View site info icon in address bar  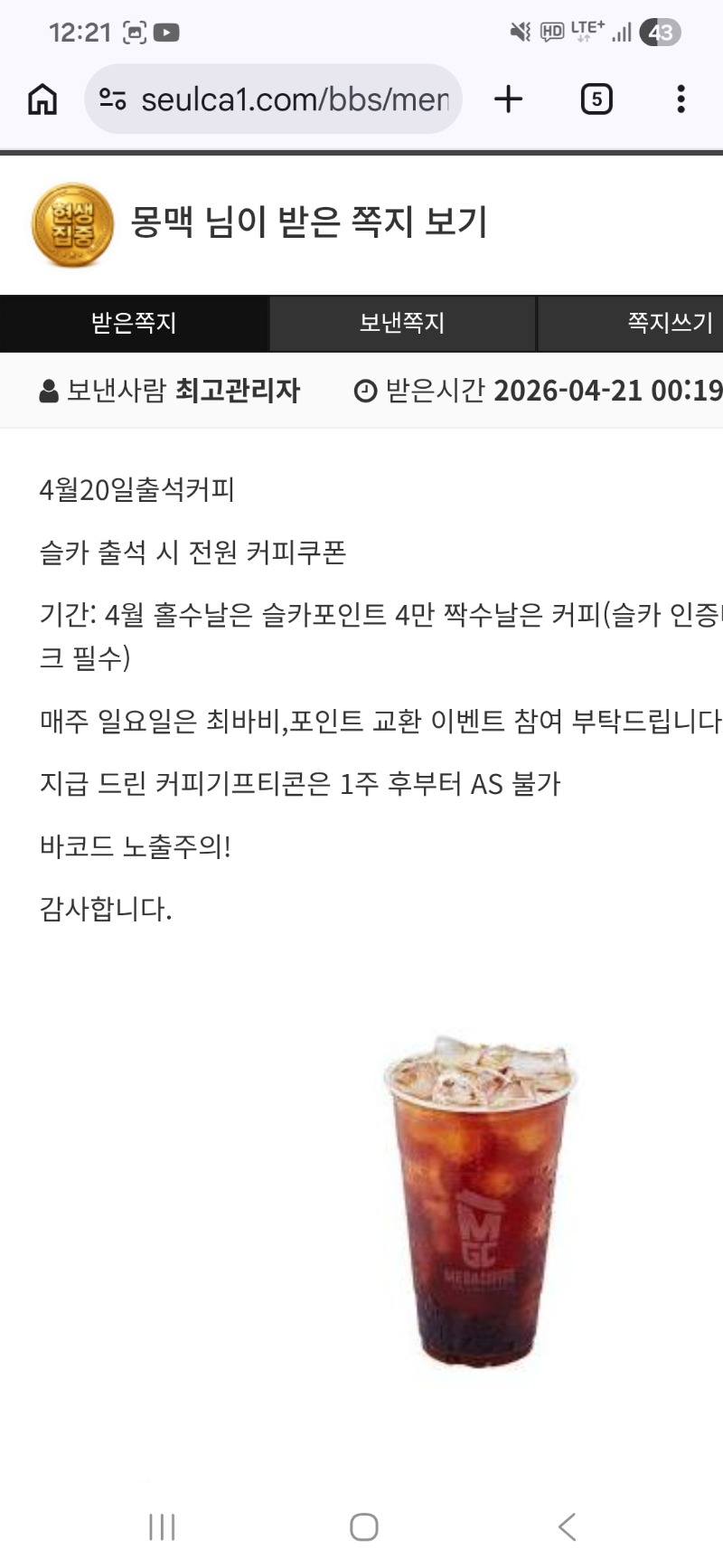[x=112, y=99]
